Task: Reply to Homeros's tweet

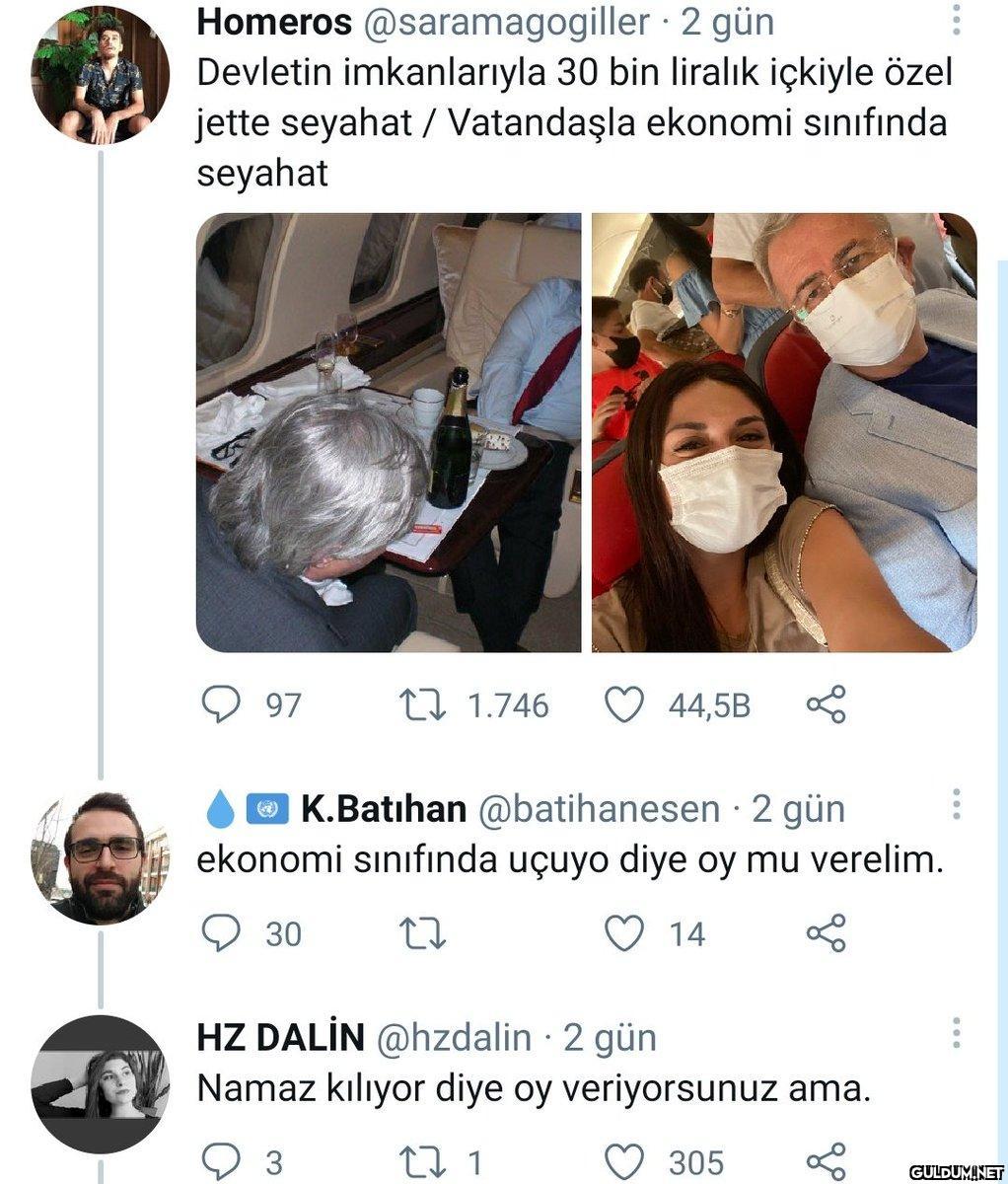Action: click(222, 705)
